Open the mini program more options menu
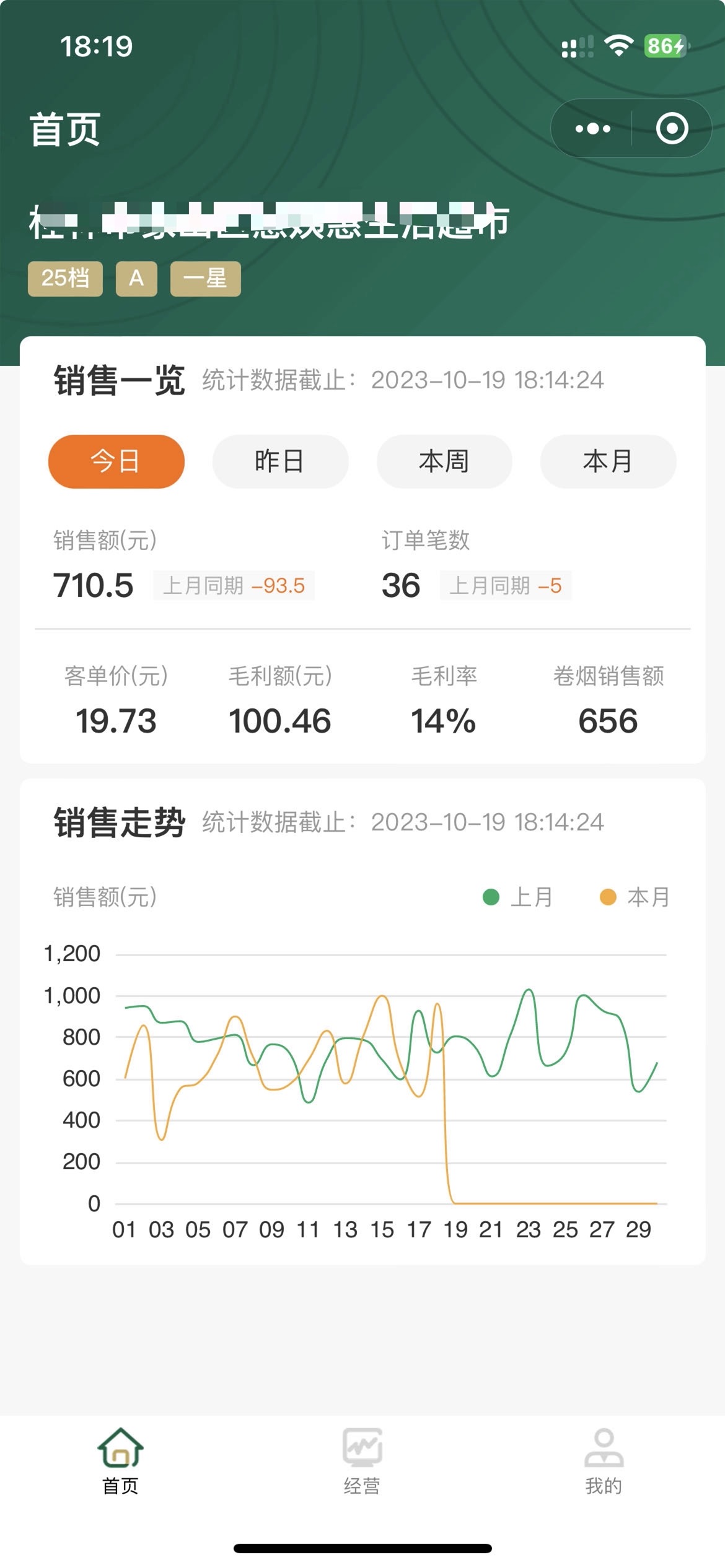 tap(592, 129)
